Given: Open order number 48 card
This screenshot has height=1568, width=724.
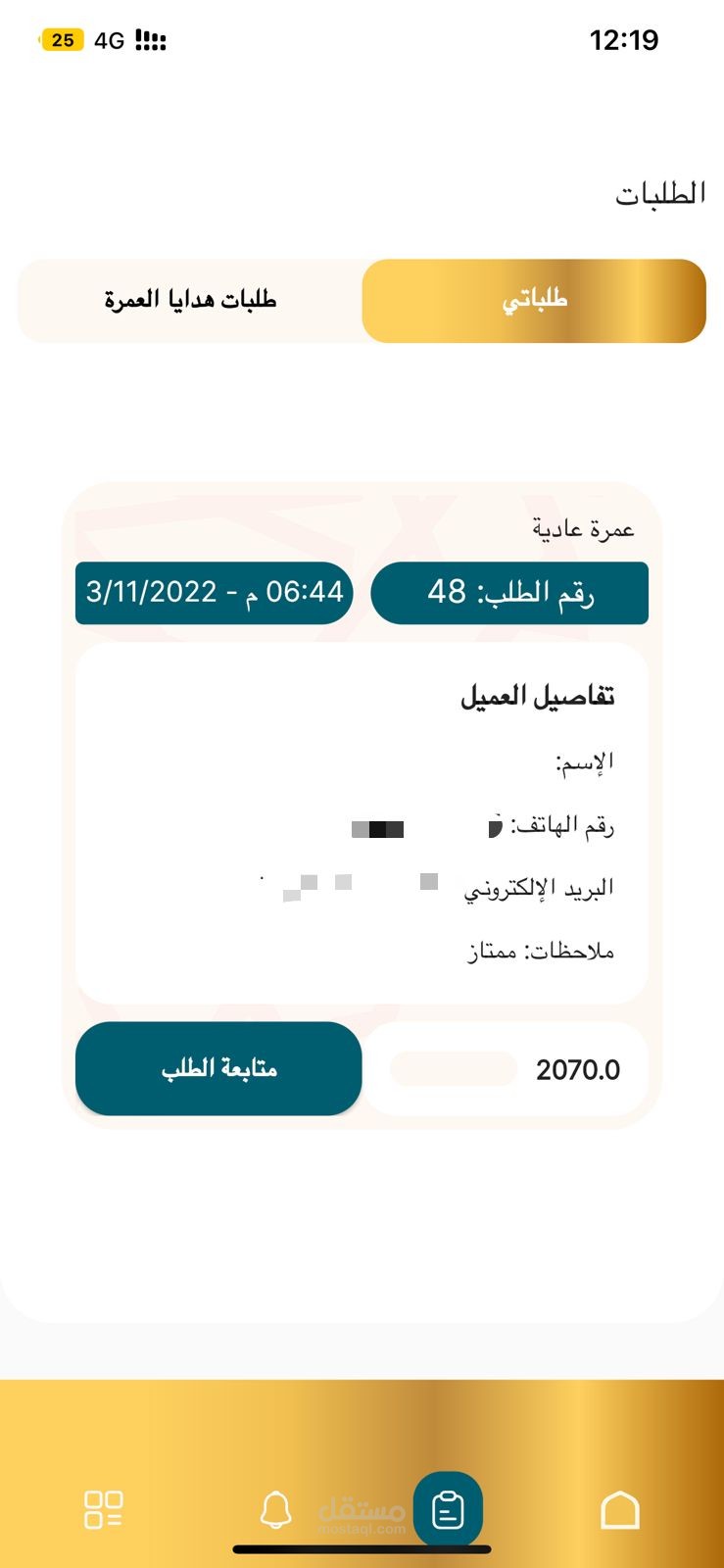Looking at the screenshot, I should (509, 593).
